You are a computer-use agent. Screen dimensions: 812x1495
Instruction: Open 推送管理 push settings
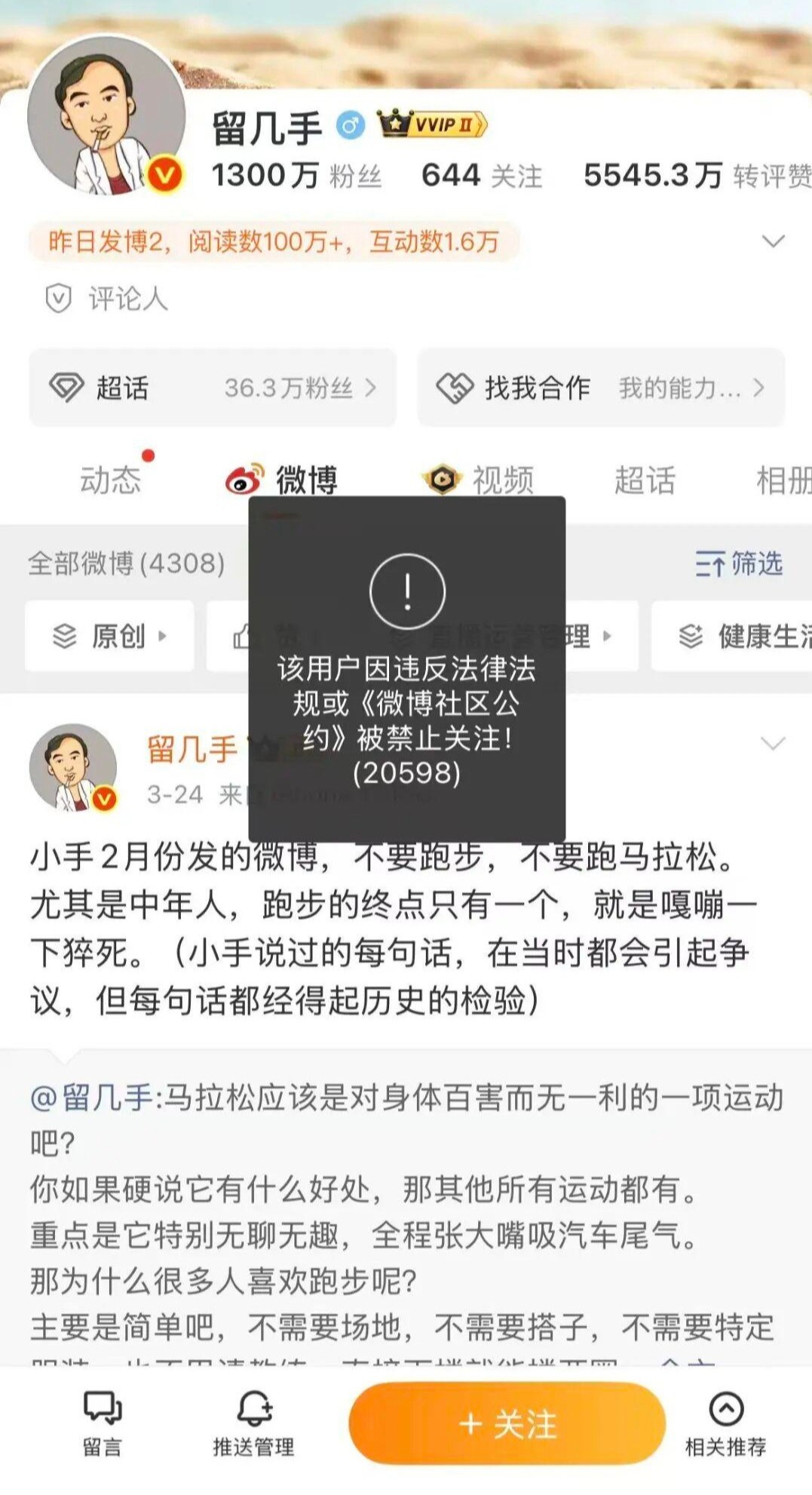tap(254, 1423)
